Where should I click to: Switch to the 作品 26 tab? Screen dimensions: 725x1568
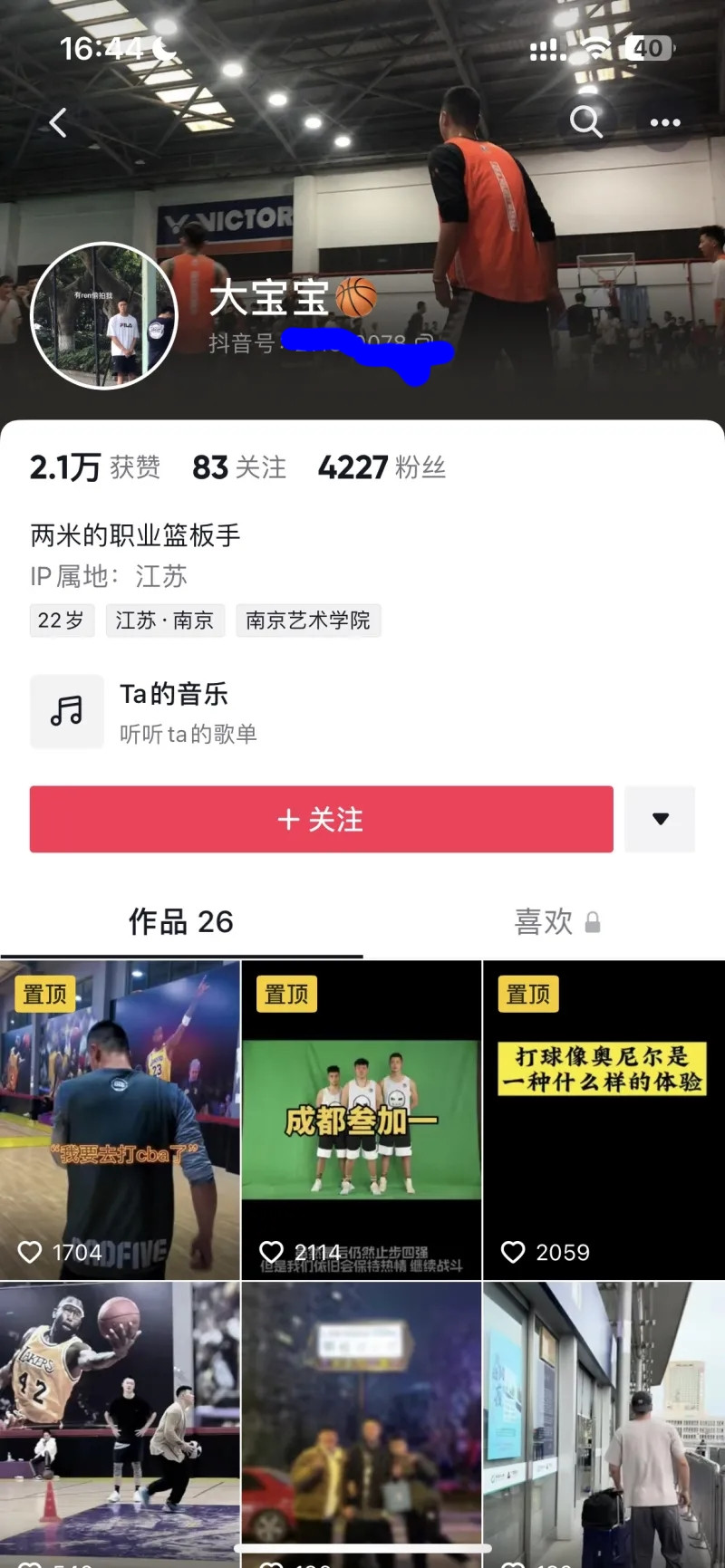point(182,921)
